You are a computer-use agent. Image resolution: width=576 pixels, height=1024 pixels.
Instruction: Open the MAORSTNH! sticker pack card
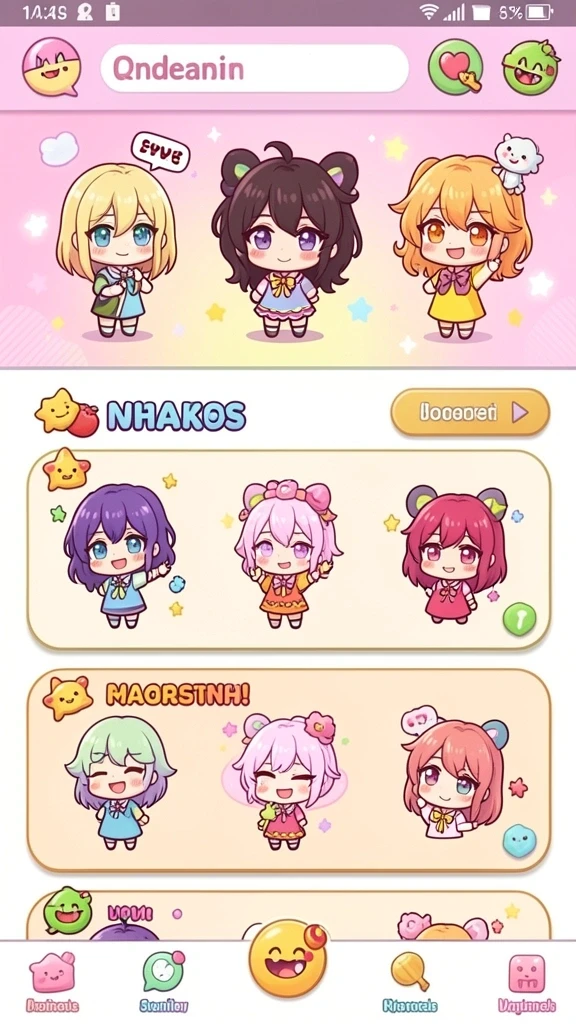[288, 771]
